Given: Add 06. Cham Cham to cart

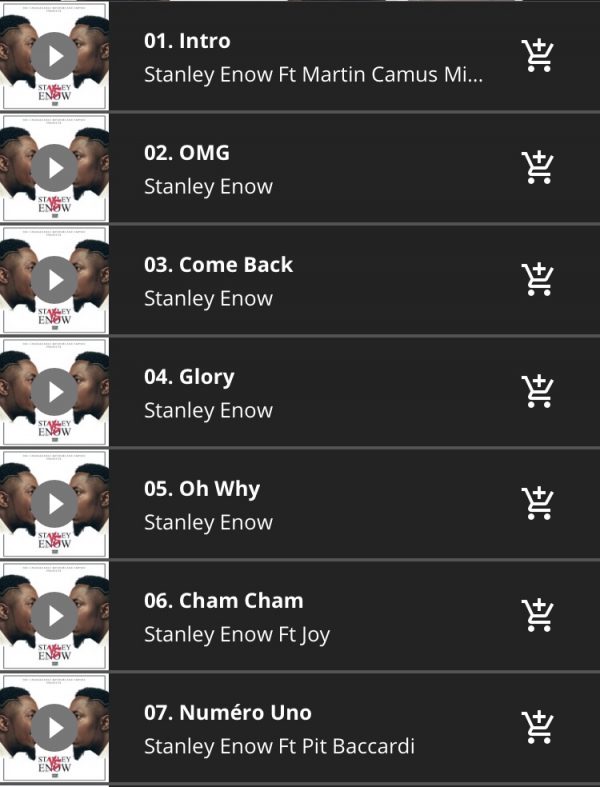Looking at the screenshot, I should click(x=538, y=617).
